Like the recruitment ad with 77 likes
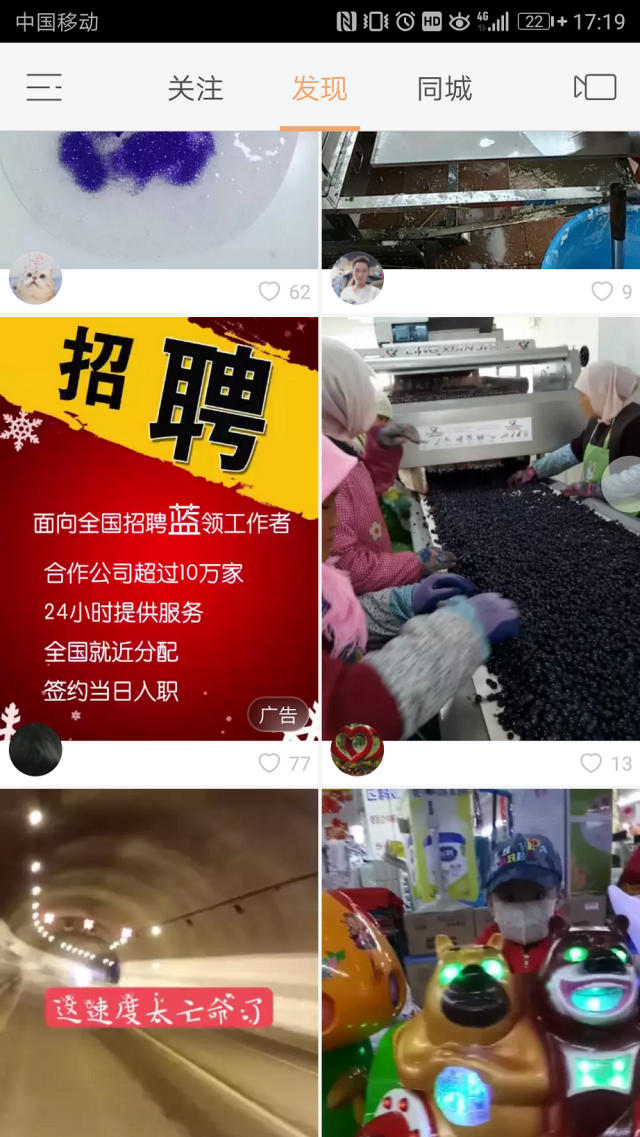Image resolution: width=640 pixels, height=1137 pixels. [270, 763]
